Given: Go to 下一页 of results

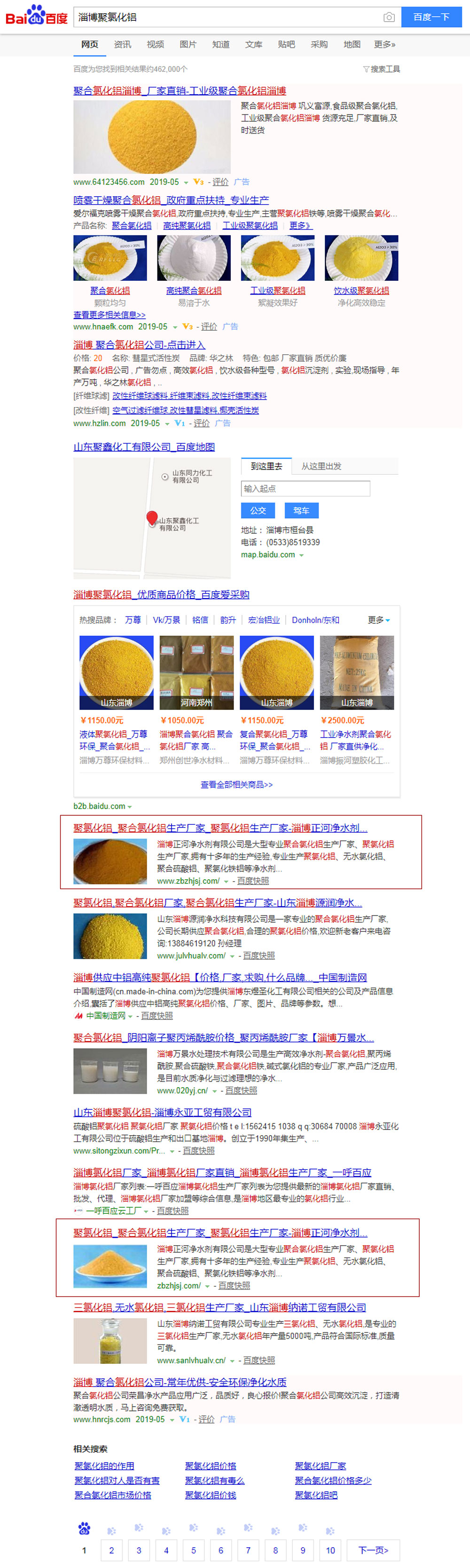Looking at the screenshot, I should tap(373, 1550).
